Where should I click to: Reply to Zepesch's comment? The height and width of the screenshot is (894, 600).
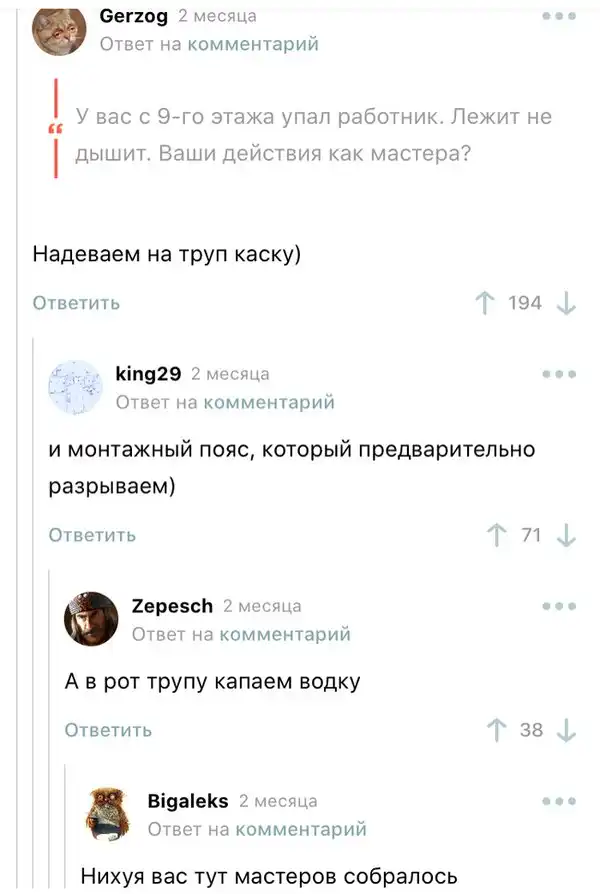tap(108, 730)
